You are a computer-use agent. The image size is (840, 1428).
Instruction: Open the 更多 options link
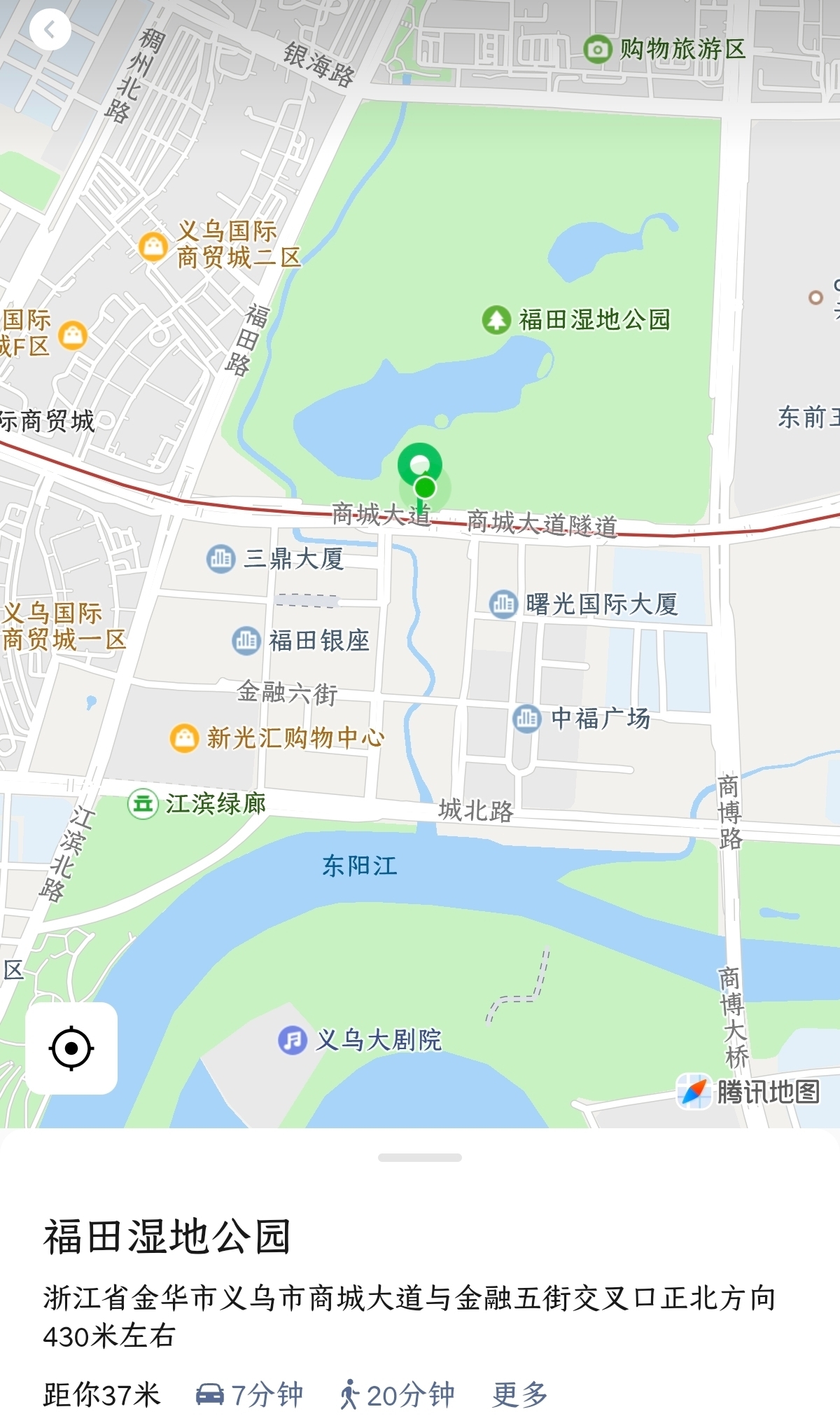coord(519,1394)
